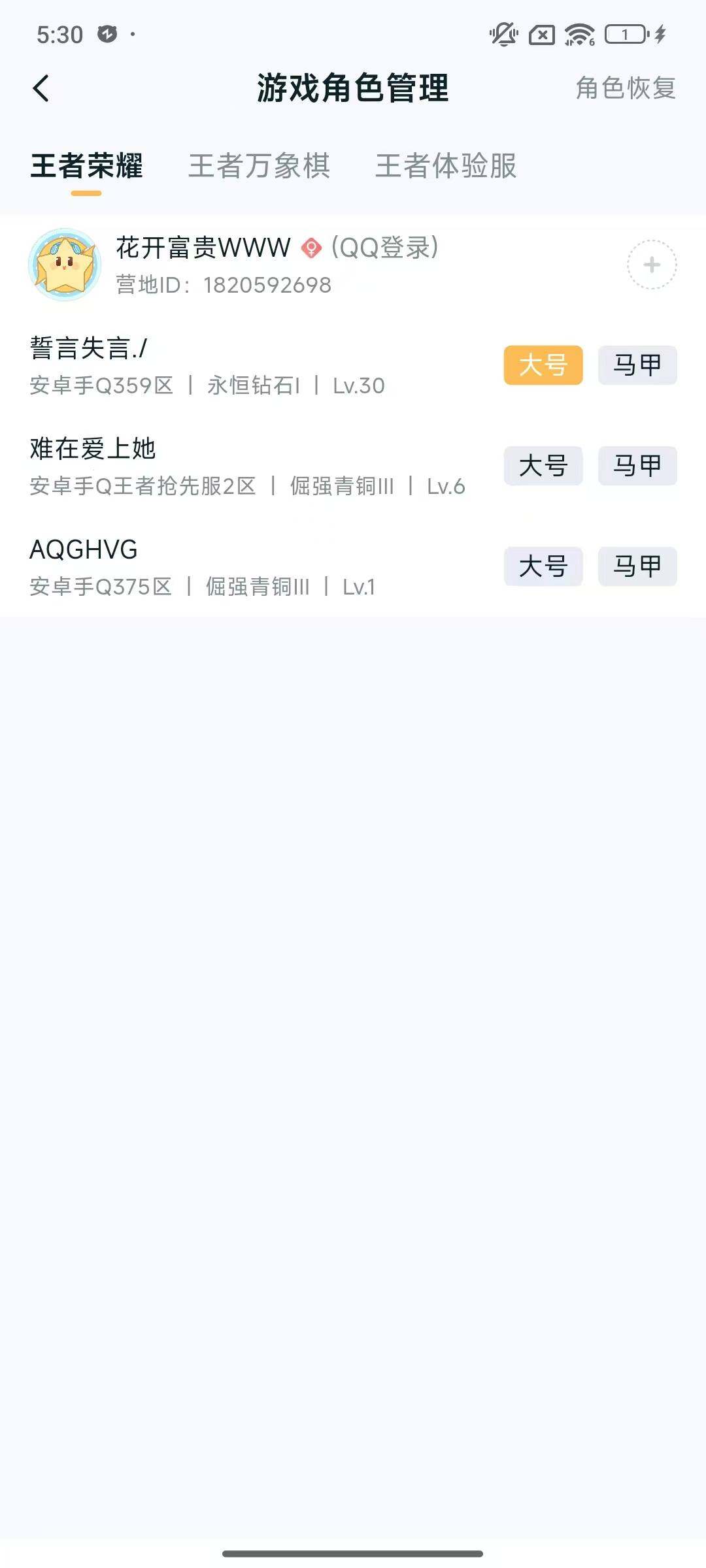Screen dimensions: 706x1568
Task: Tap the dashed plus icon to add a role
Action: [x=651, y=265]
